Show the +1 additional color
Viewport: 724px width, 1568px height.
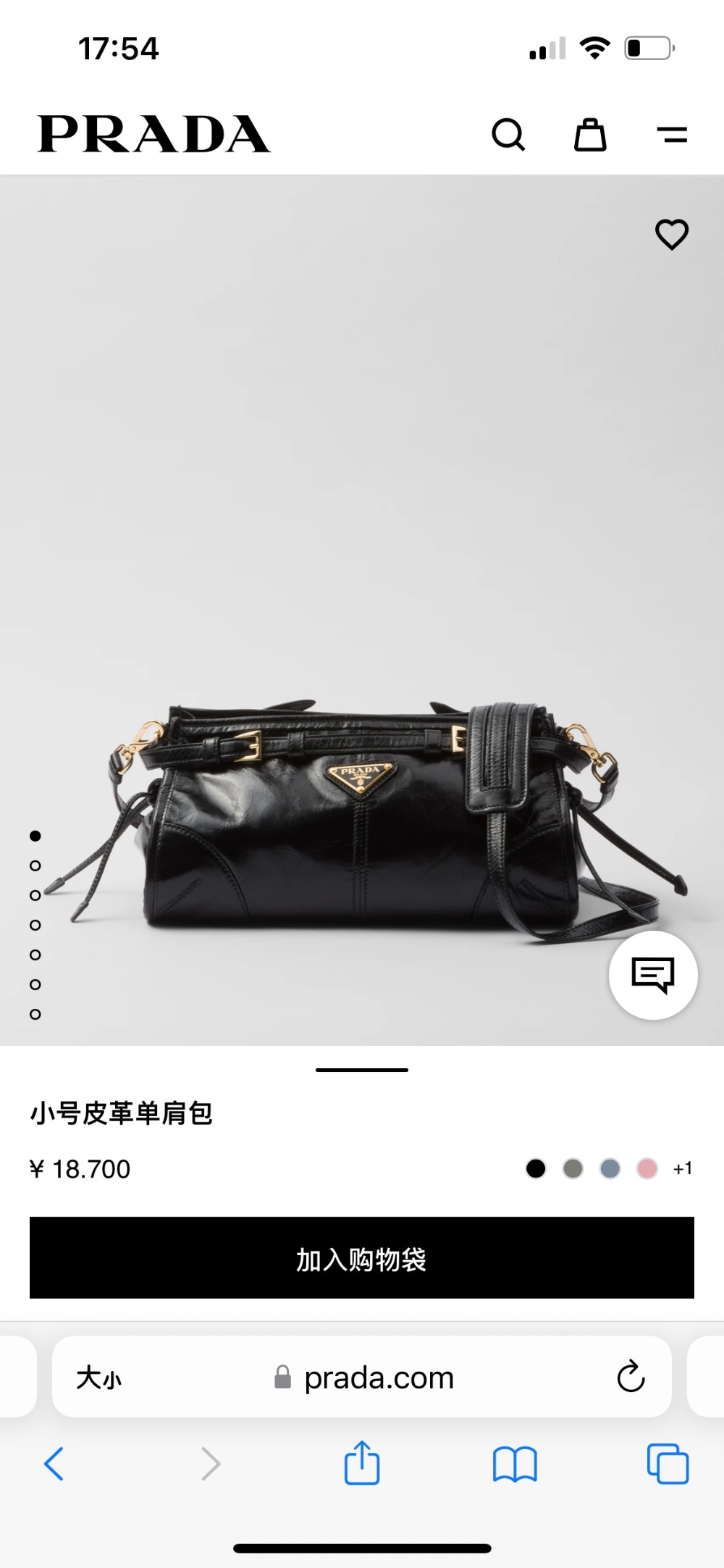coord(683,1168)
